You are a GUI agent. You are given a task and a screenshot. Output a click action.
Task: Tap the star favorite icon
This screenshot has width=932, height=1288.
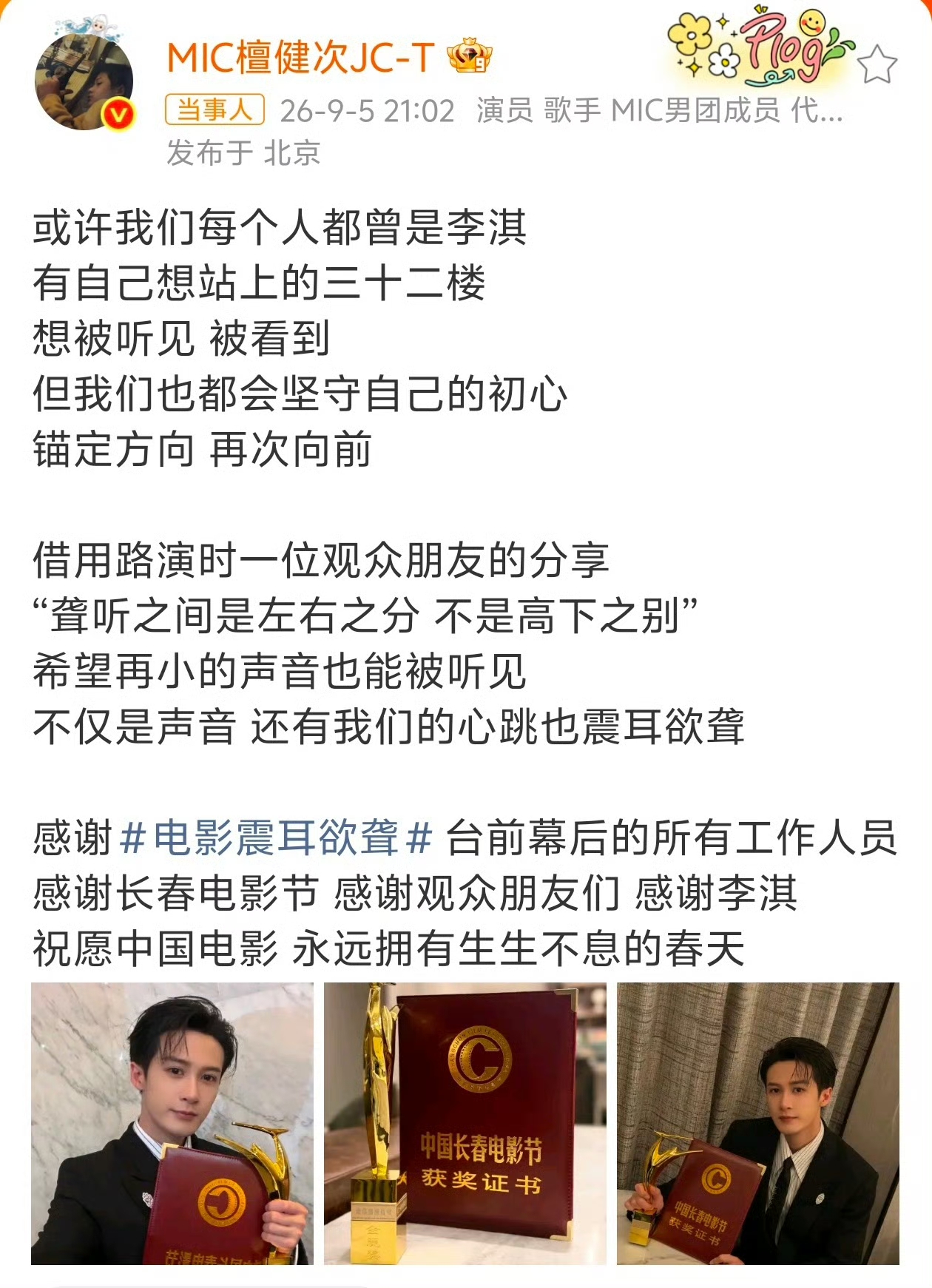[x=877, y=64]
